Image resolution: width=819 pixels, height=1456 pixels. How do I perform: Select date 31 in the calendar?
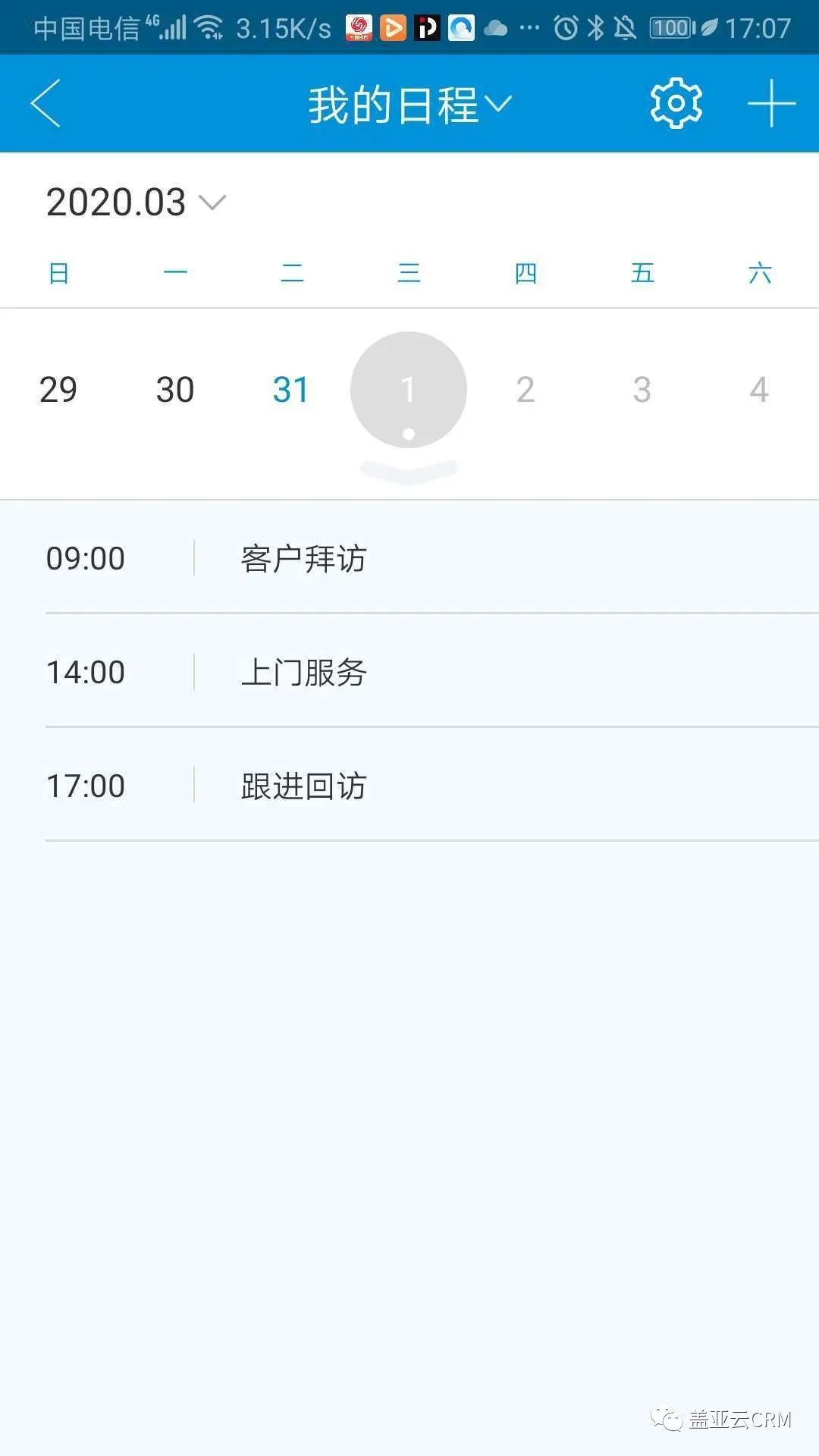[291, 390]
